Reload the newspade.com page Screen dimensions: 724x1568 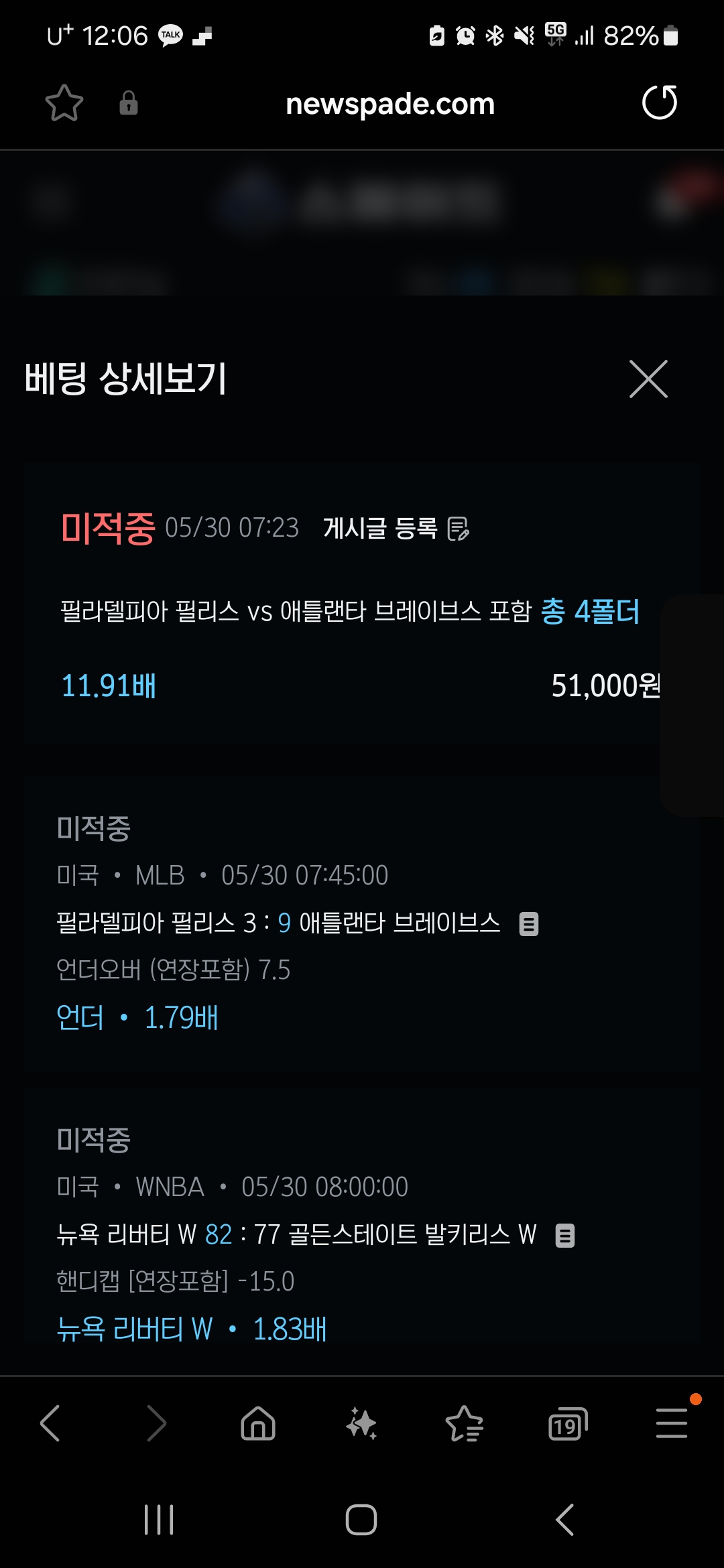pyautogui.click(x=660, y=103)
